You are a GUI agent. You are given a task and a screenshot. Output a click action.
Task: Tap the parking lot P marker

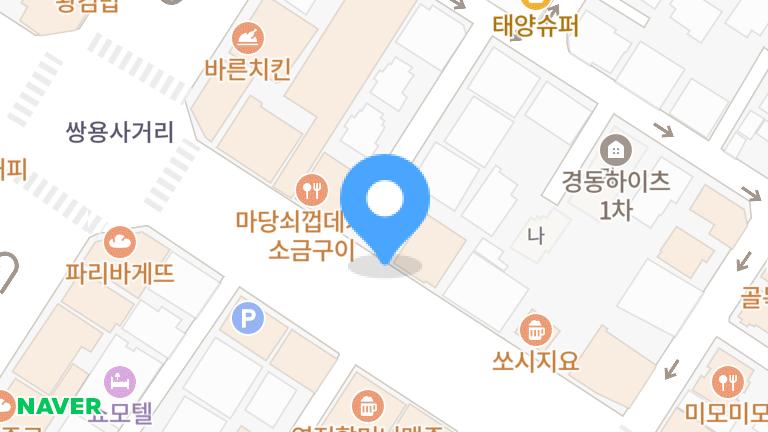[x=246, y=319]
